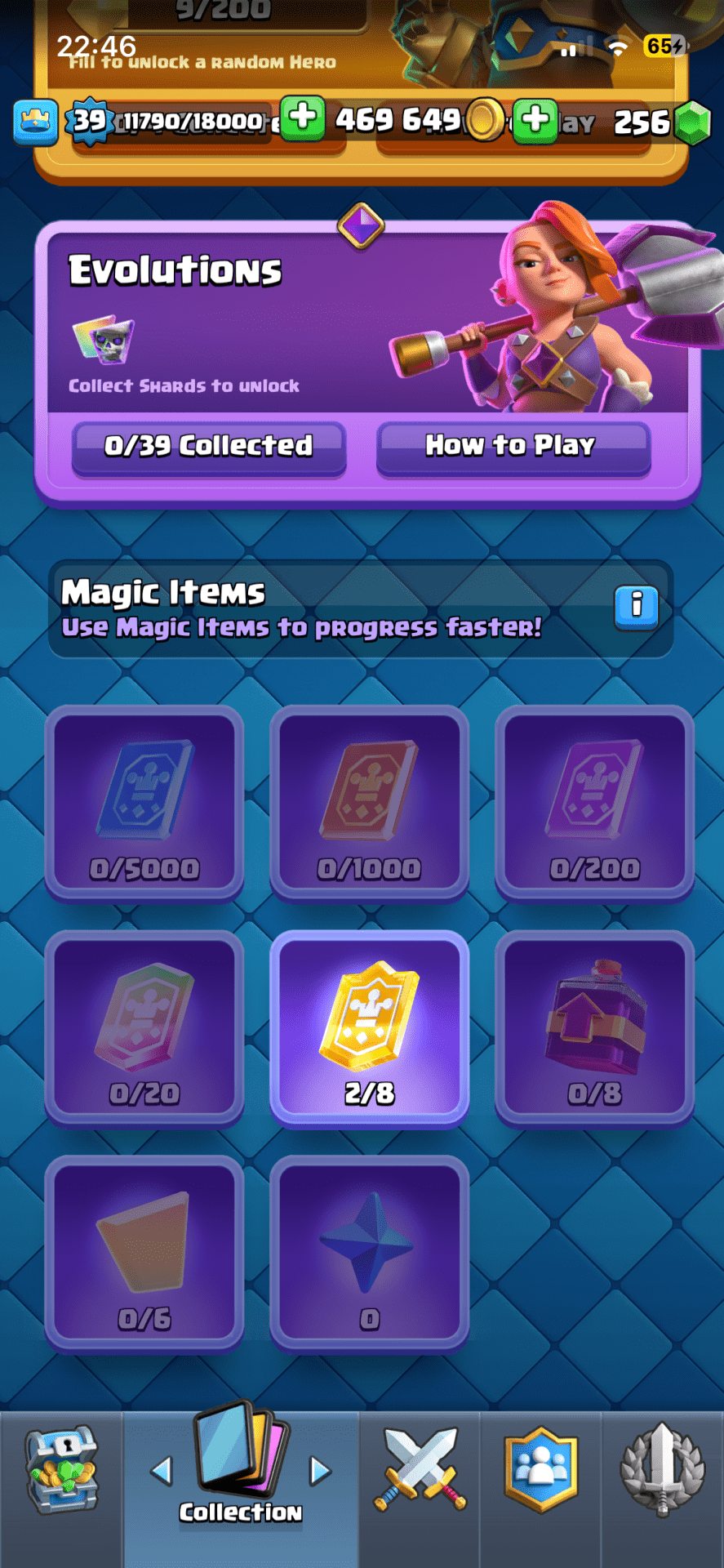Select the red book with 0/1000
This screenshot has height=1568, width=724.
[x=369, y=803]
